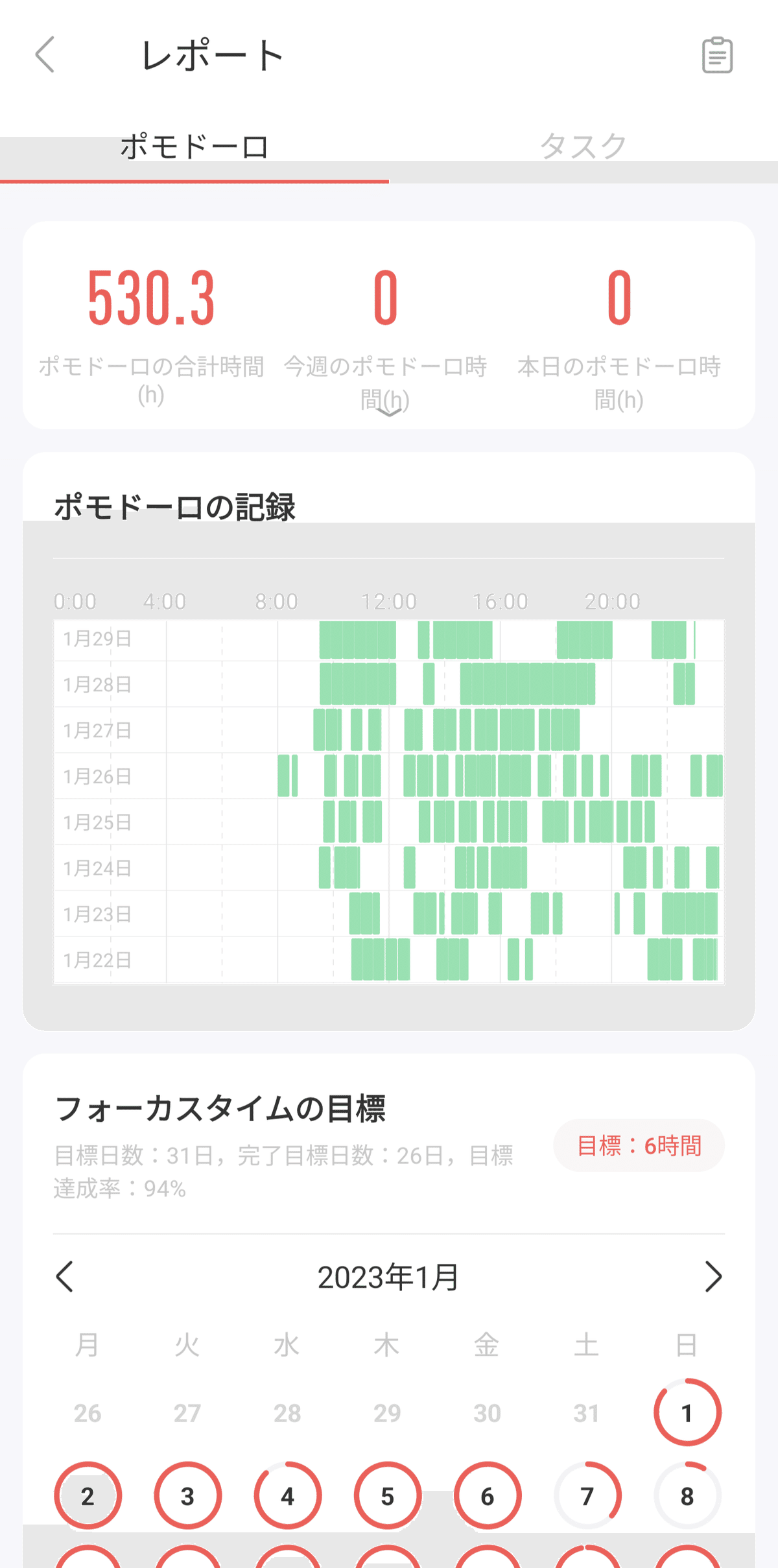Open the report clipboard icon top right
This screenshot has height=1568, width=778.
click(x=717, y=56)
